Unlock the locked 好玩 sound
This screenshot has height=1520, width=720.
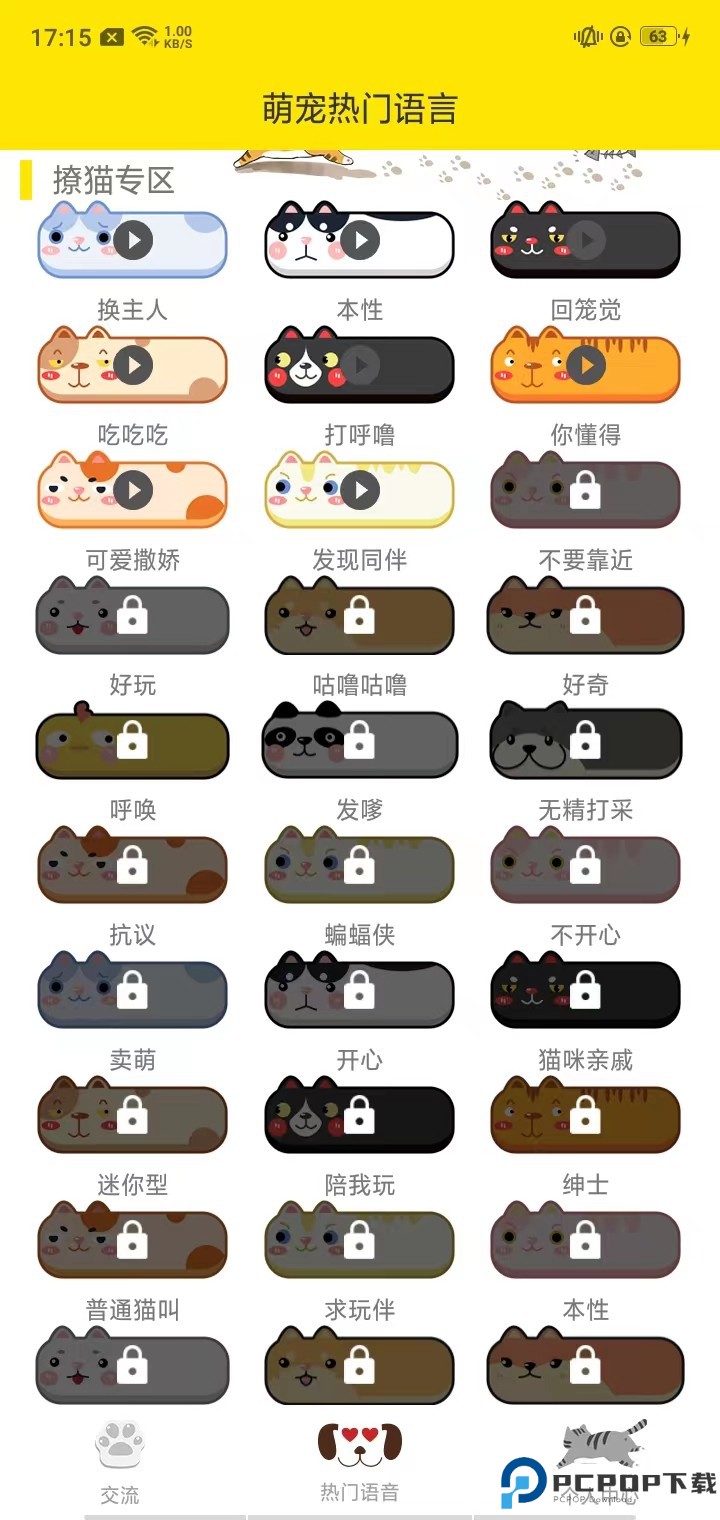133,615
